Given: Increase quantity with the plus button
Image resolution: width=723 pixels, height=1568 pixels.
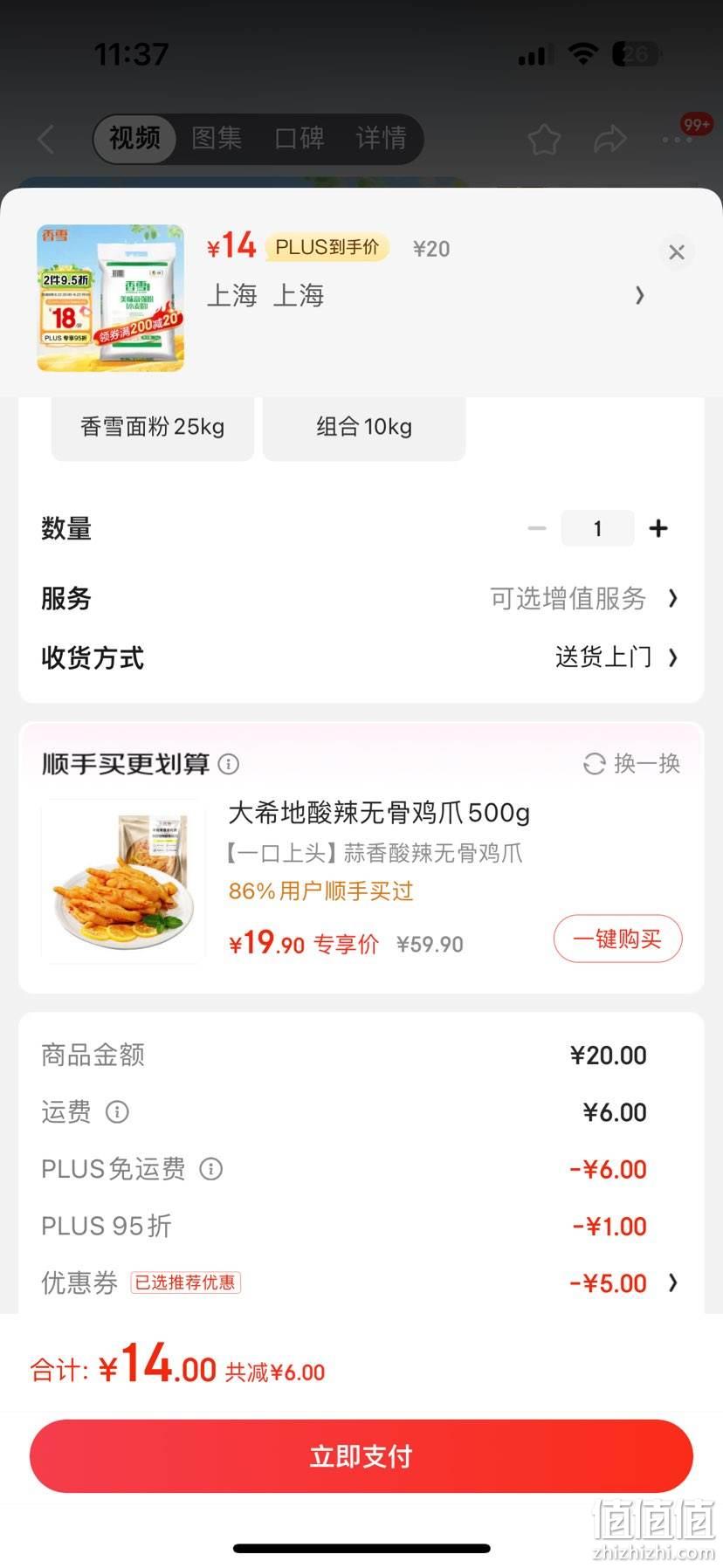Looking at the screenshot, I should 658,528.
